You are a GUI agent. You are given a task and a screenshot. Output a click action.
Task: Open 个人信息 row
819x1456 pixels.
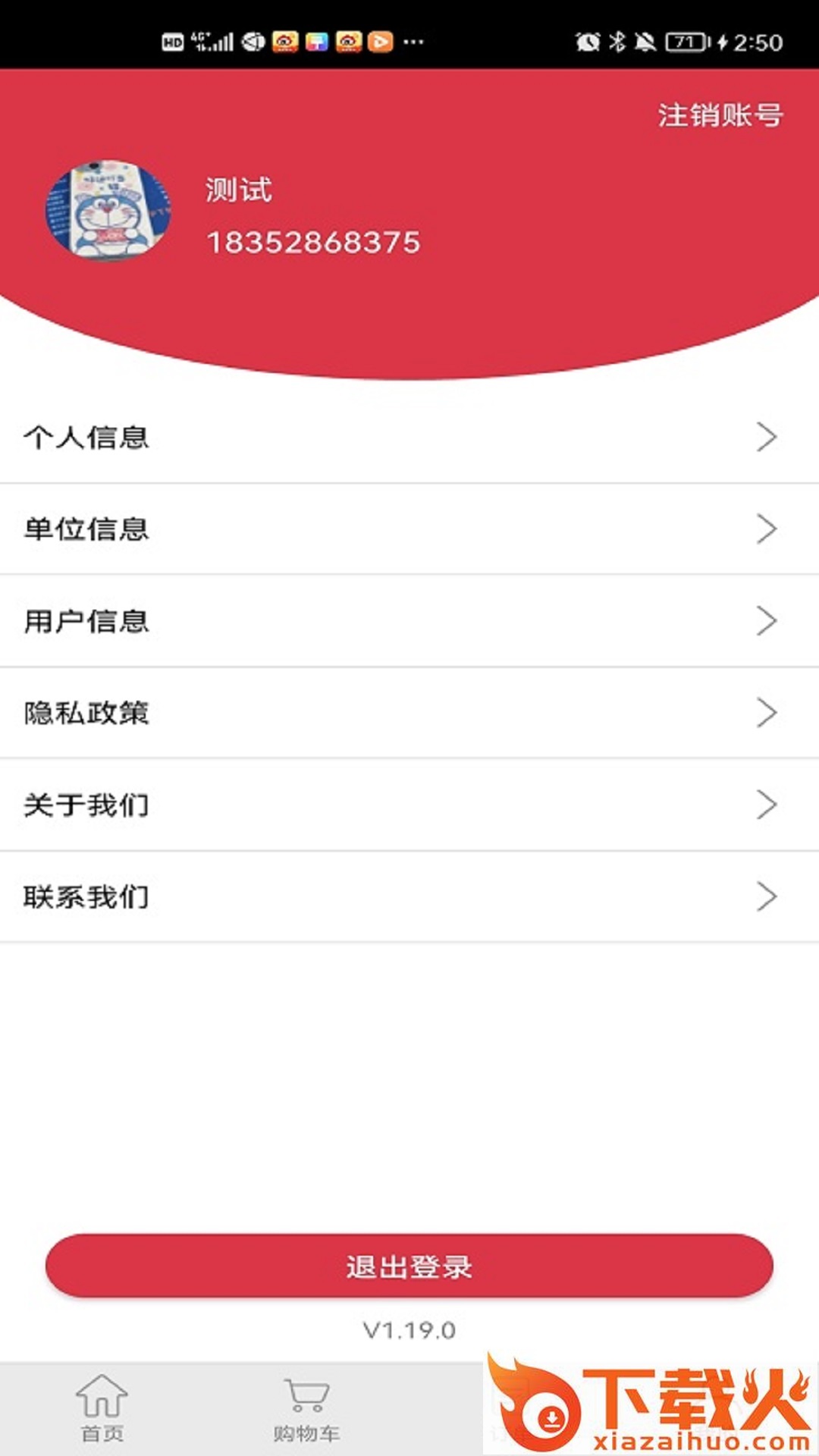(x=409, y=438)
